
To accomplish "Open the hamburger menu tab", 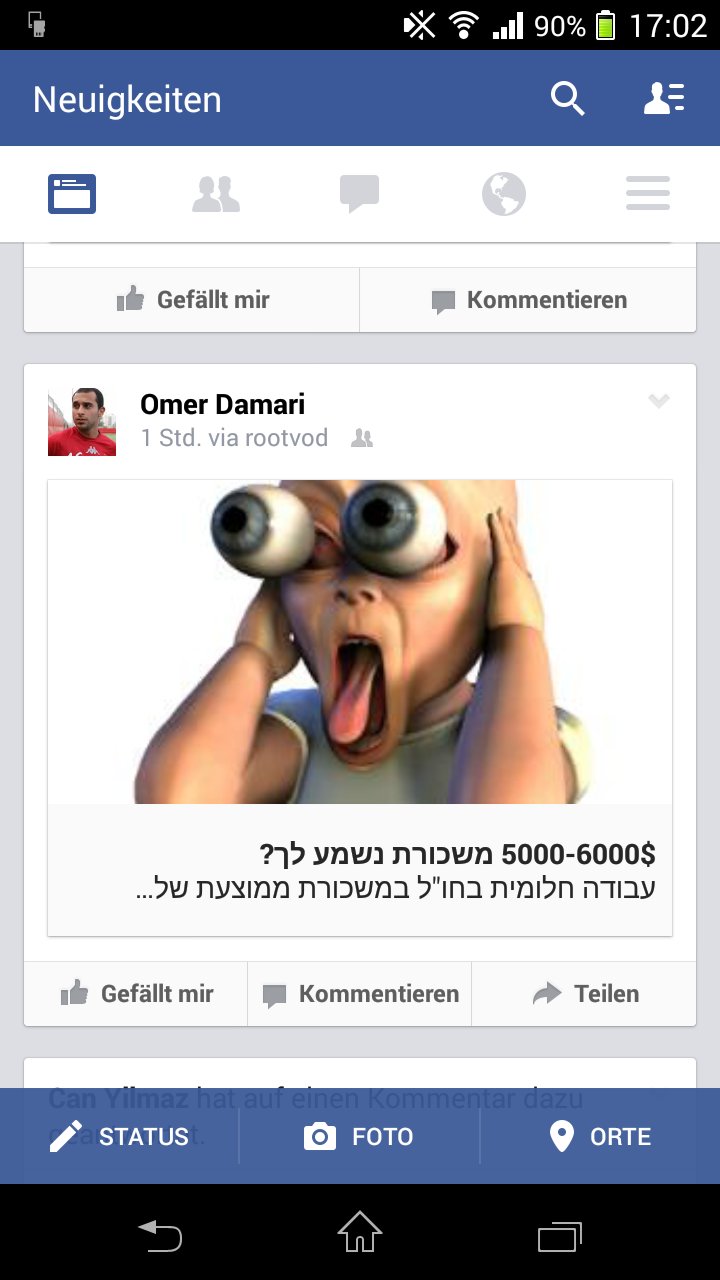I will coord(648,194).
